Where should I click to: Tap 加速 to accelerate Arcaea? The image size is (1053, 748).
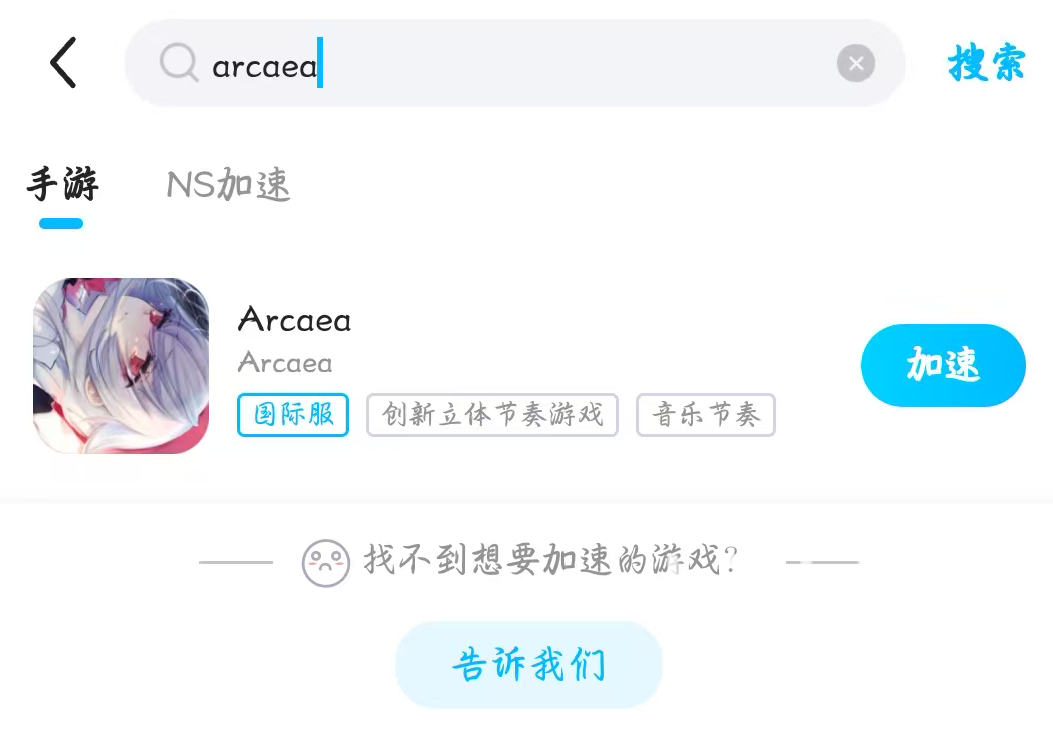[942, 365]
